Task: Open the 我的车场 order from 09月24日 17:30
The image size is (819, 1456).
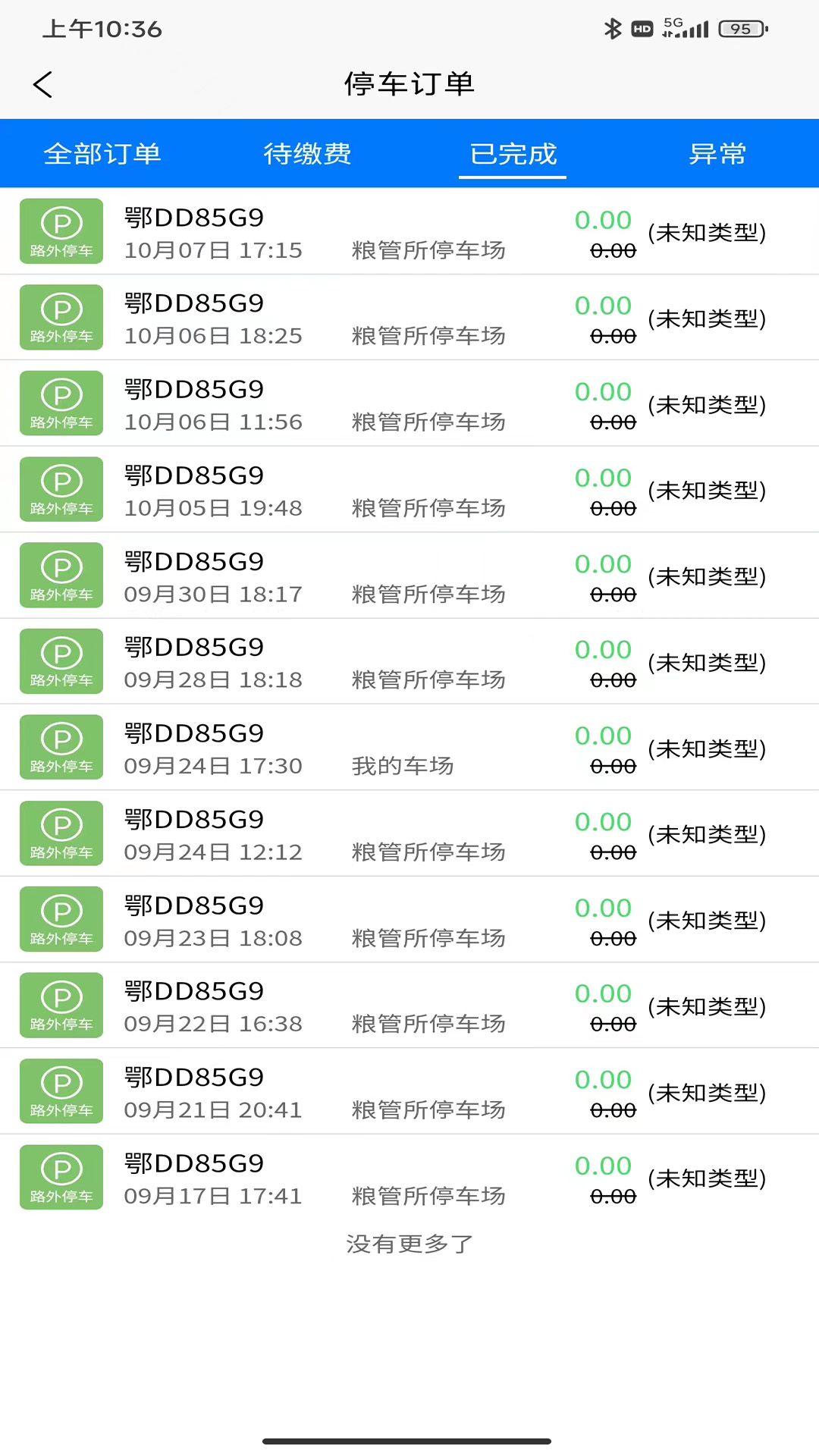Action: 409,747
